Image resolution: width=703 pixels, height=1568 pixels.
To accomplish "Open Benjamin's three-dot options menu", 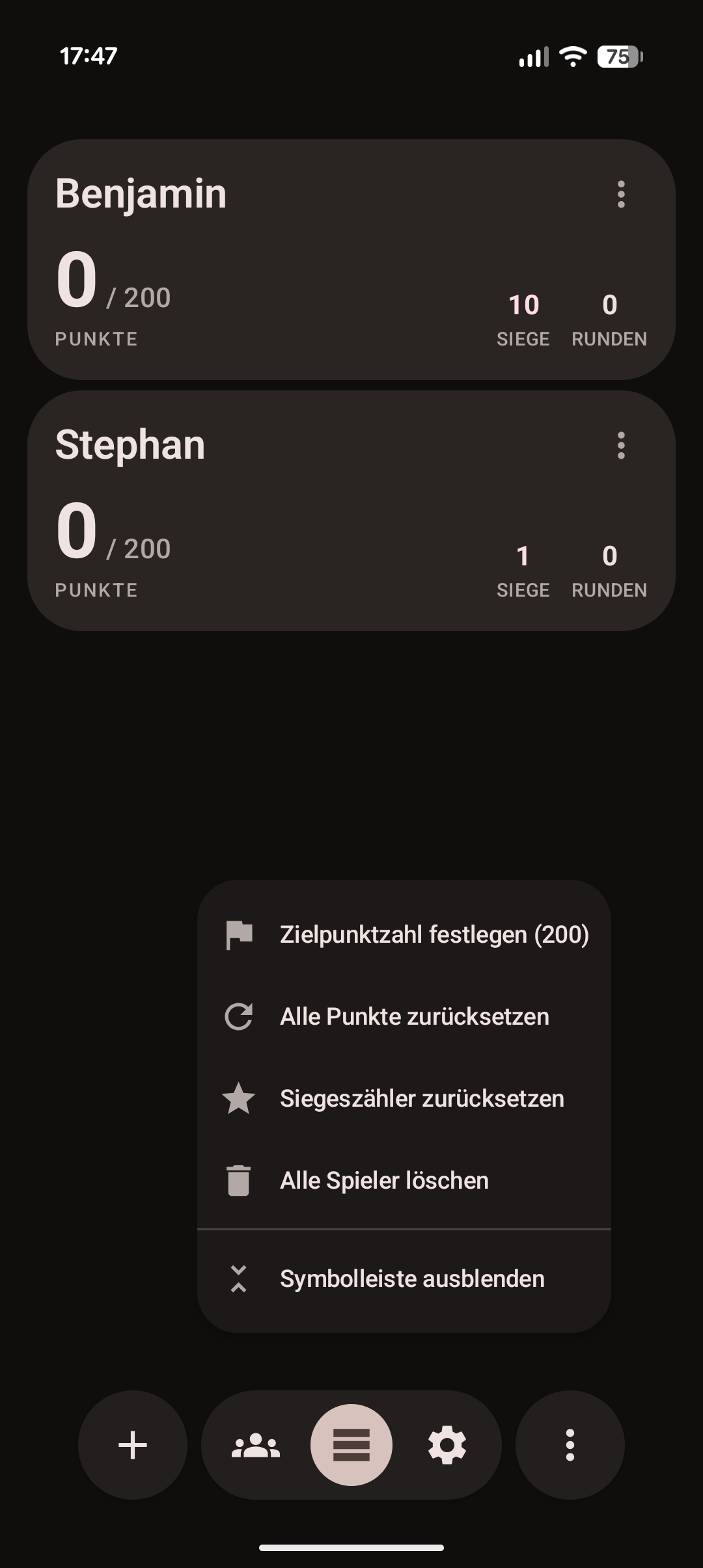I will click(621, 195).
